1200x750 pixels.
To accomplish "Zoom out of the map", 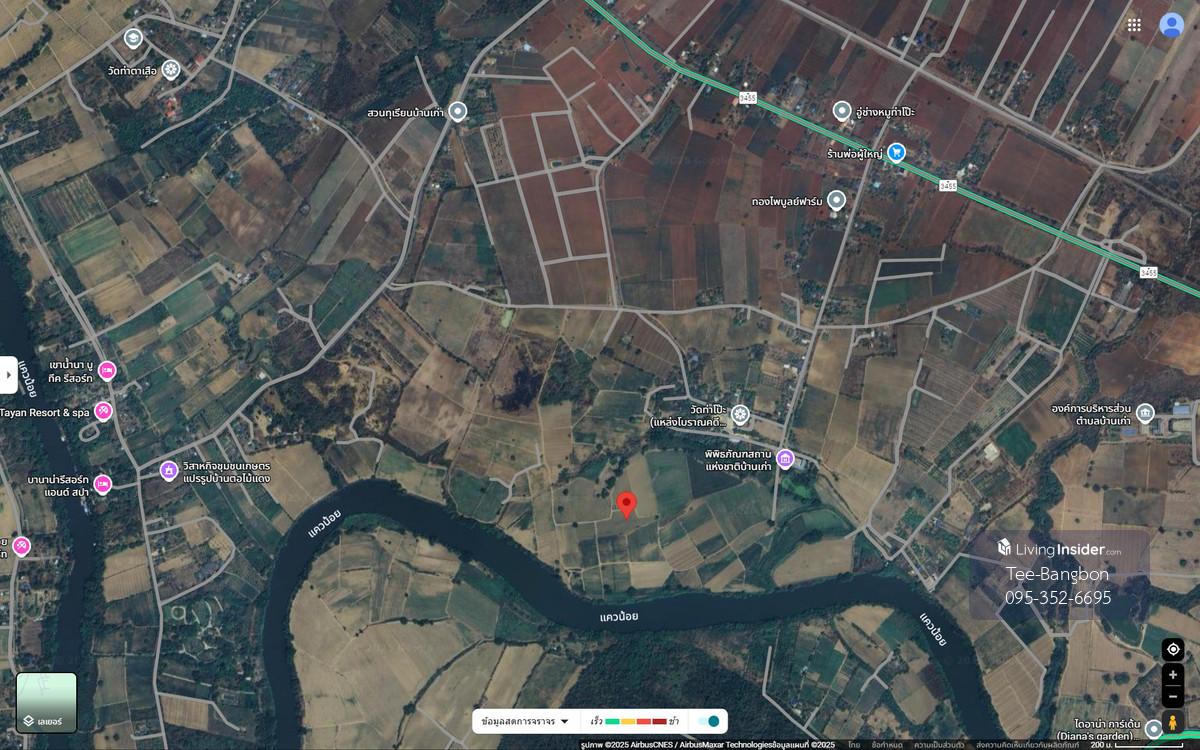I will tap(1173, 696).
